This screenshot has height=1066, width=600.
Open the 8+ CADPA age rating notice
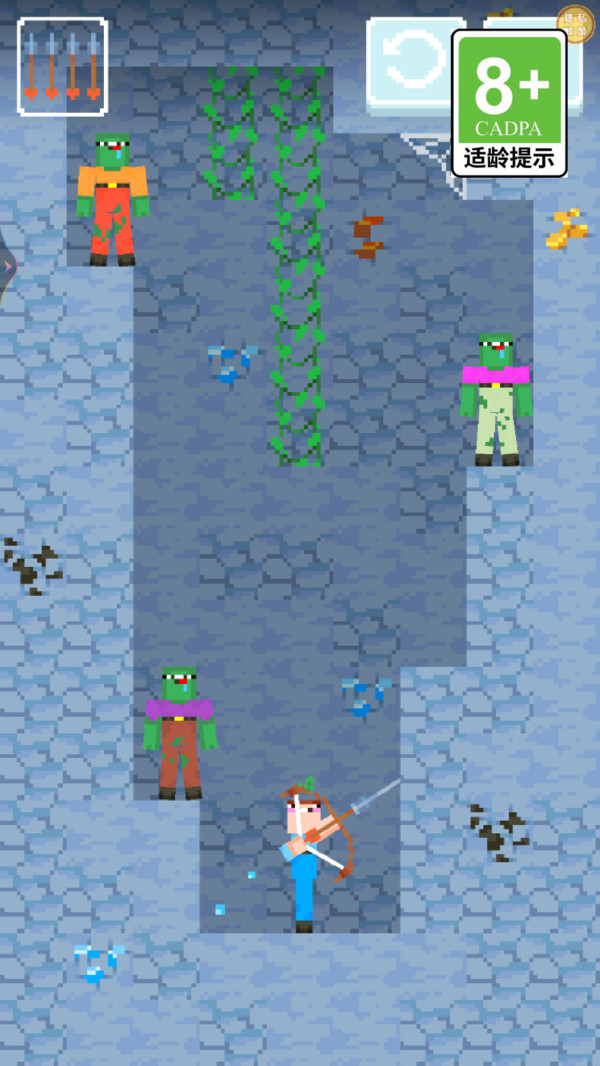[x=509, y=103]
